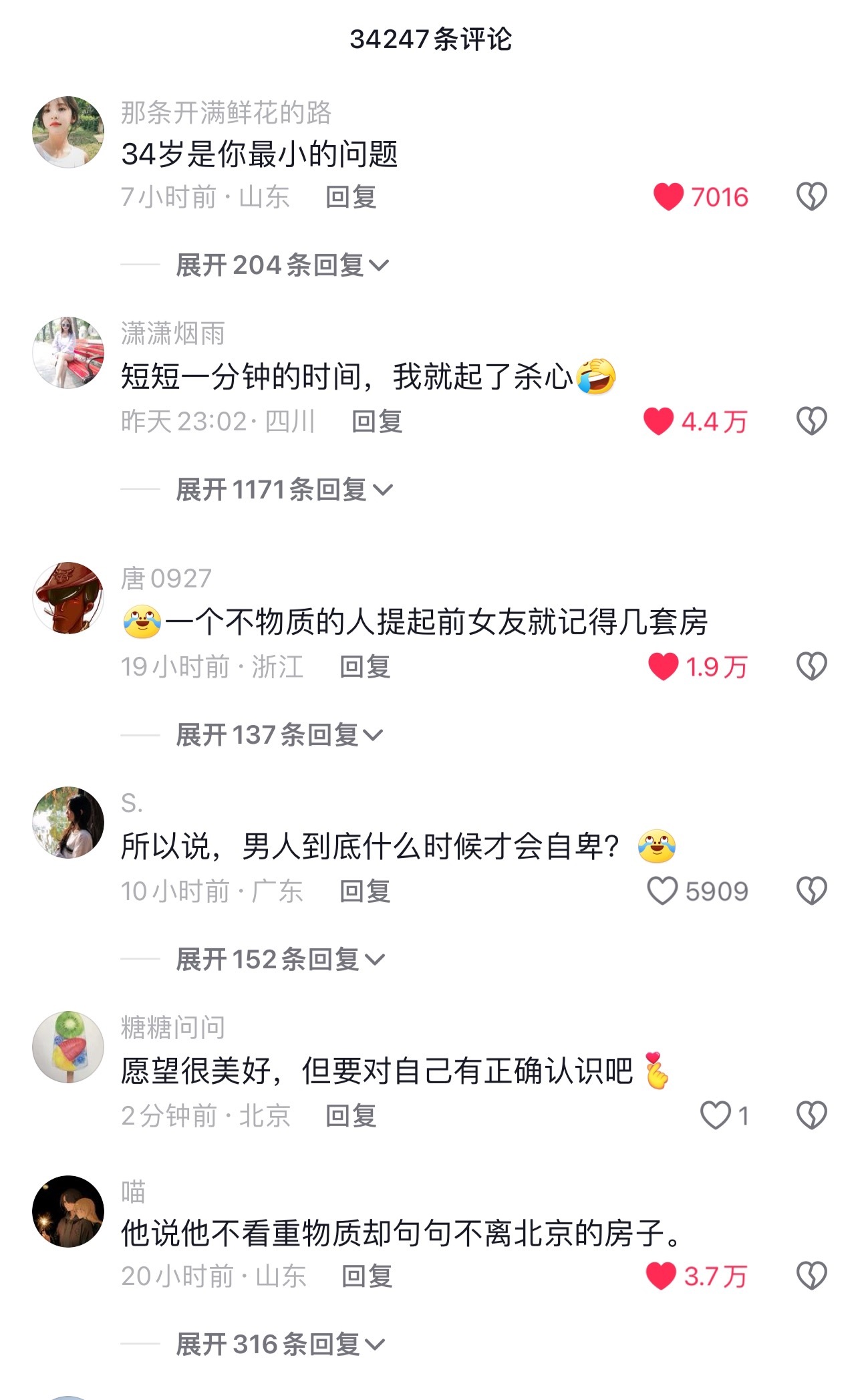
Task: Reply to 糖糖问问's comment
Action: click(x=351, y=1116)
